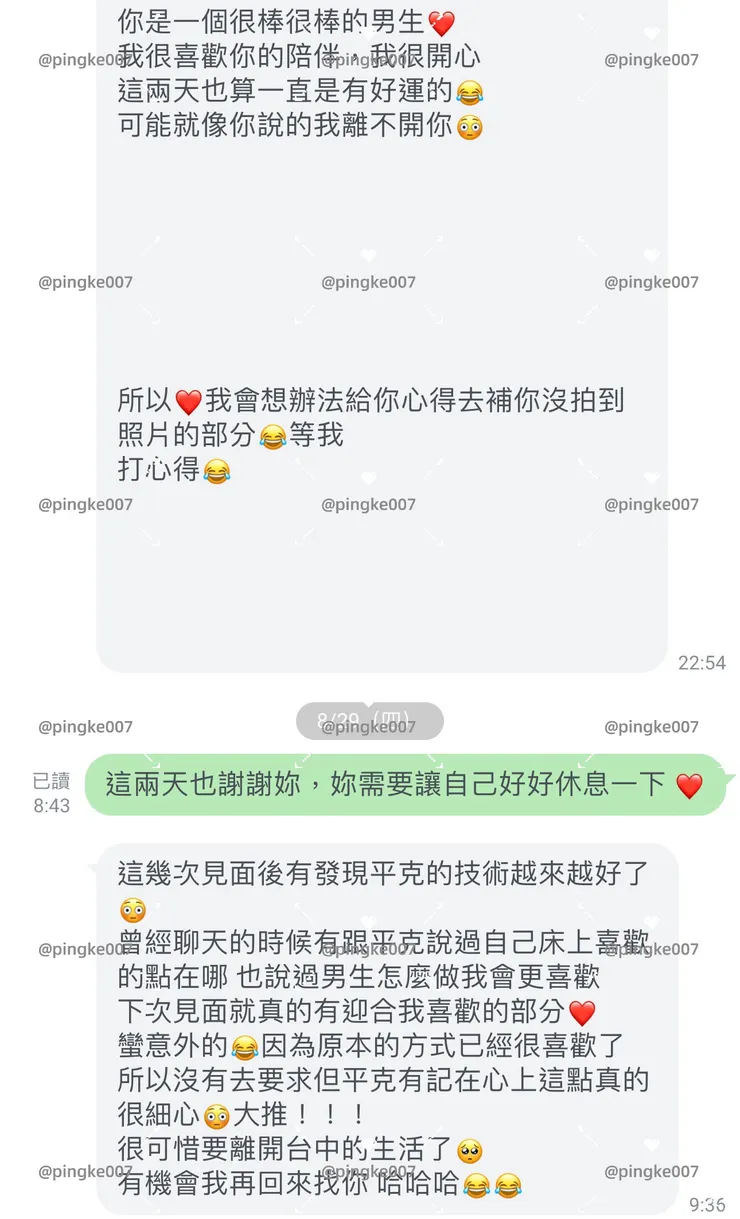
Task: Tap the 8/29（四）date divider chip
Action: pyautogui.click(x=369, y=721)
